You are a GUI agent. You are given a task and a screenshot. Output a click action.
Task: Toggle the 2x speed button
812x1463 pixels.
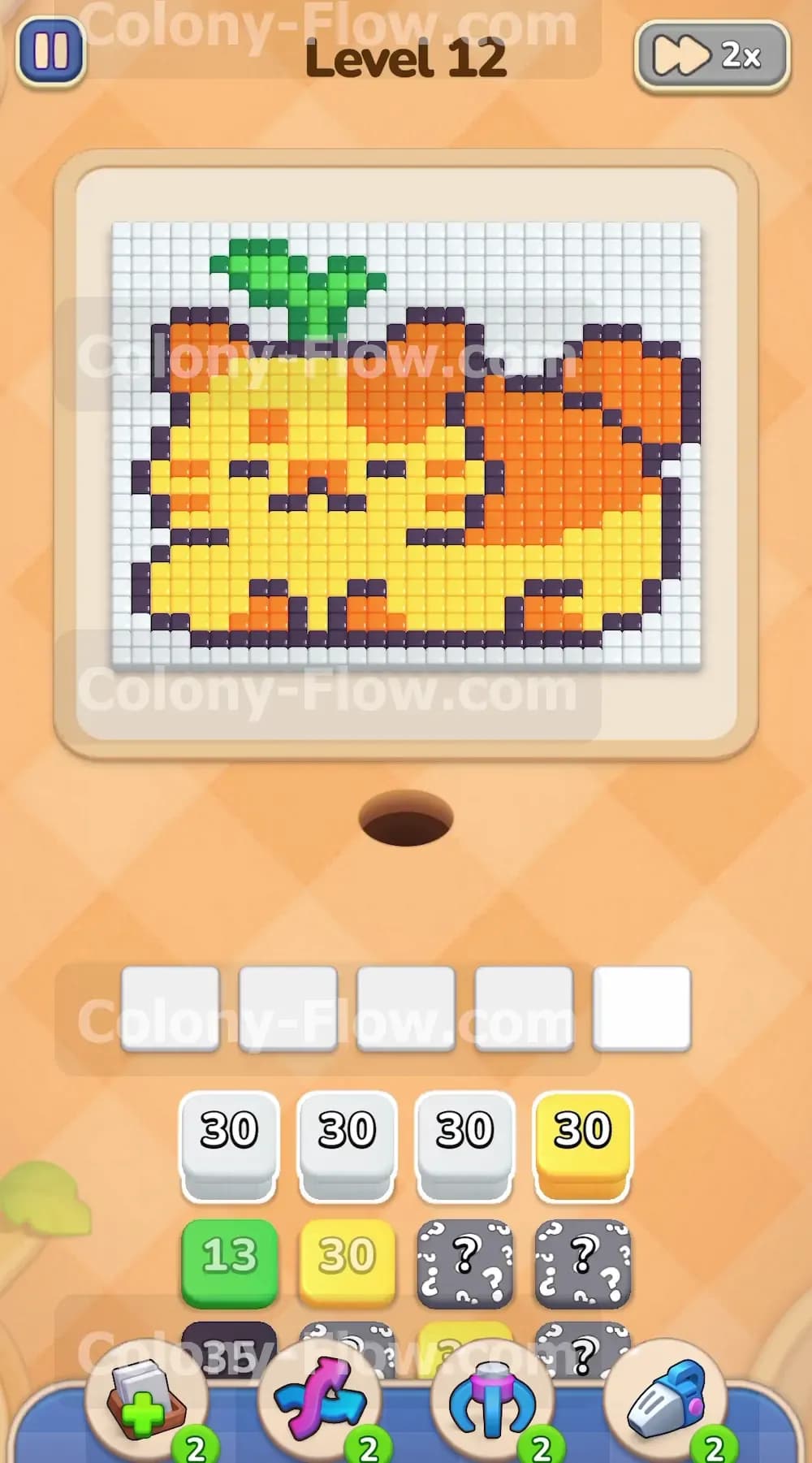pyautogui.click(x=711, y=55)
